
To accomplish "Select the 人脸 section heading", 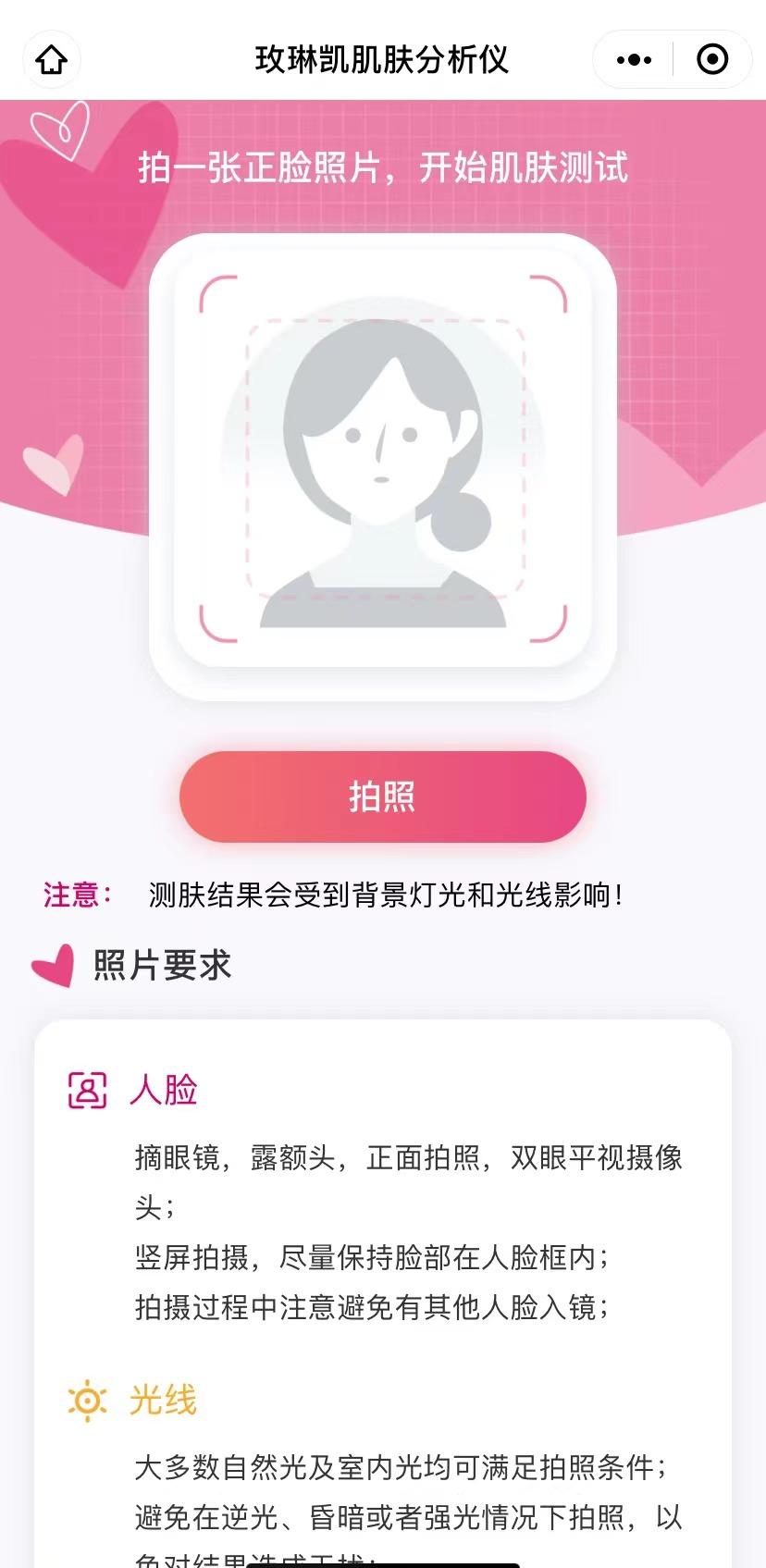I will click(165, 1091).
